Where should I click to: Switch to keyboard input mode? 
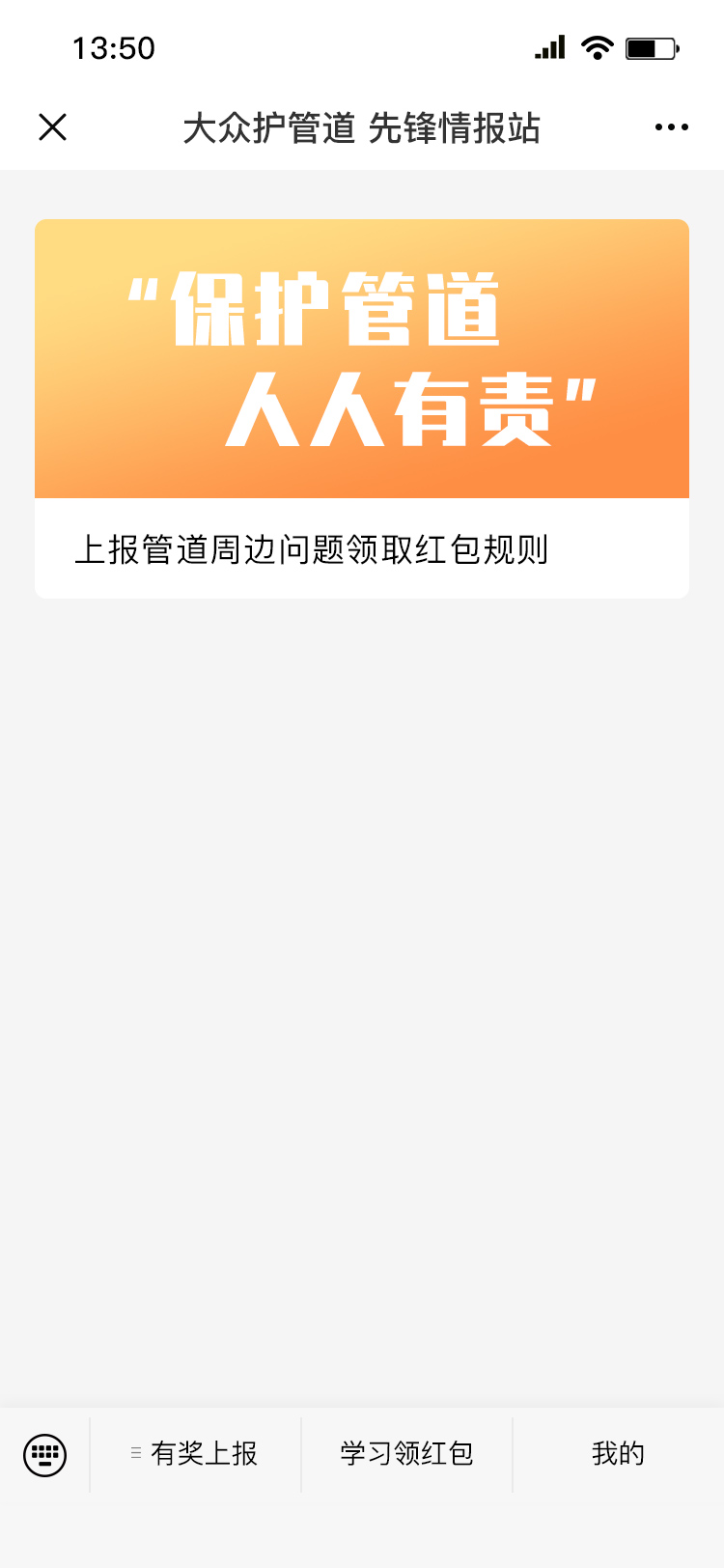(x=44, y=1454)
